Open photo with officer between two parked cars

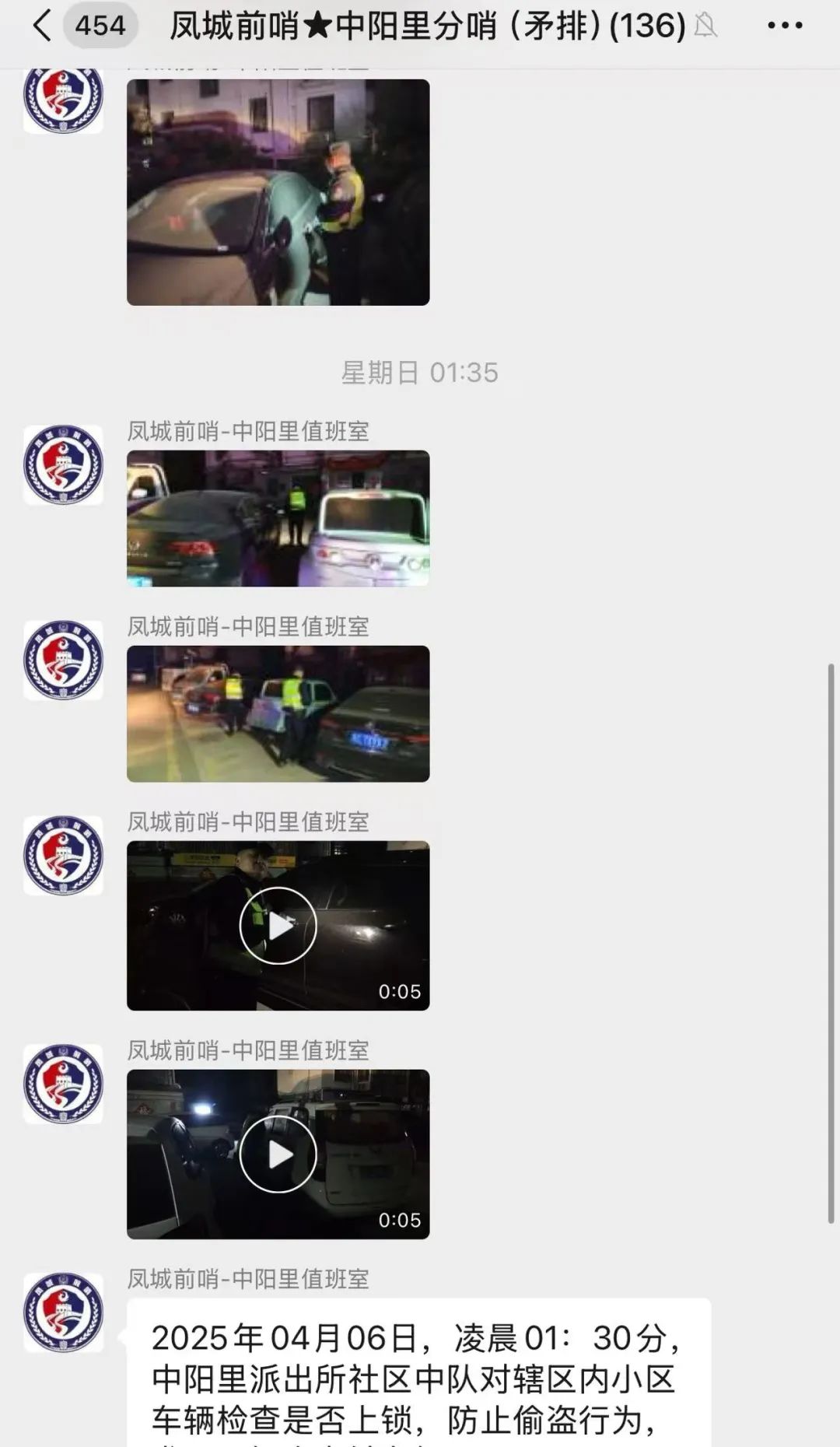[278, 518]
